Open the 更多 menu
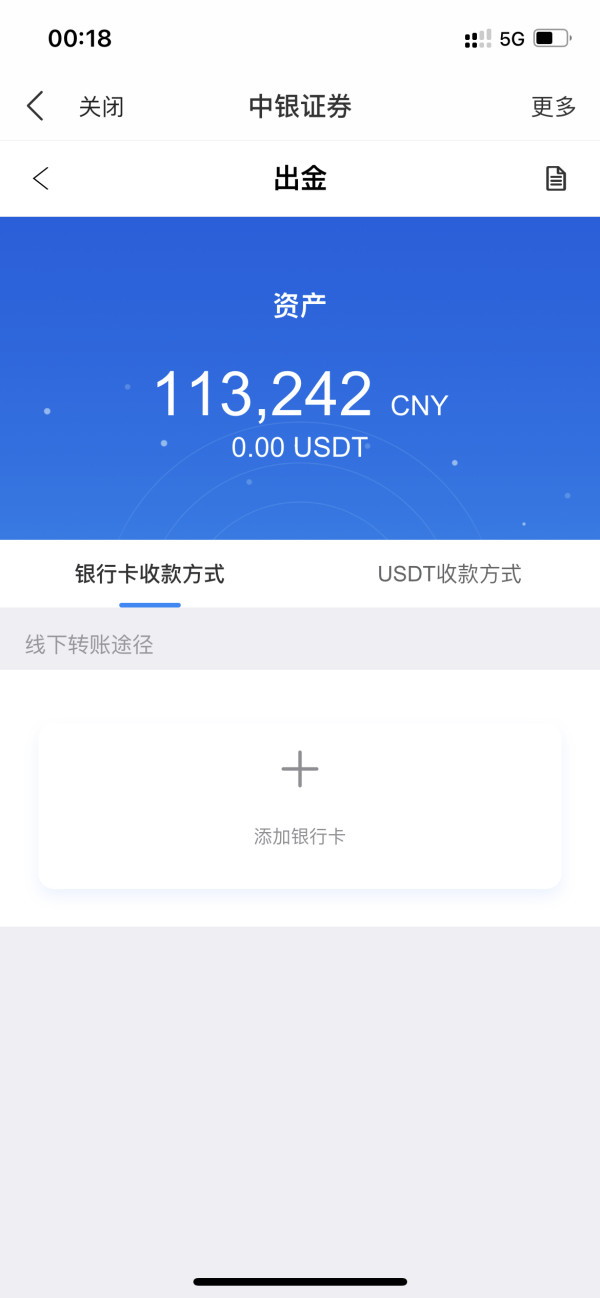 (554, 107)
